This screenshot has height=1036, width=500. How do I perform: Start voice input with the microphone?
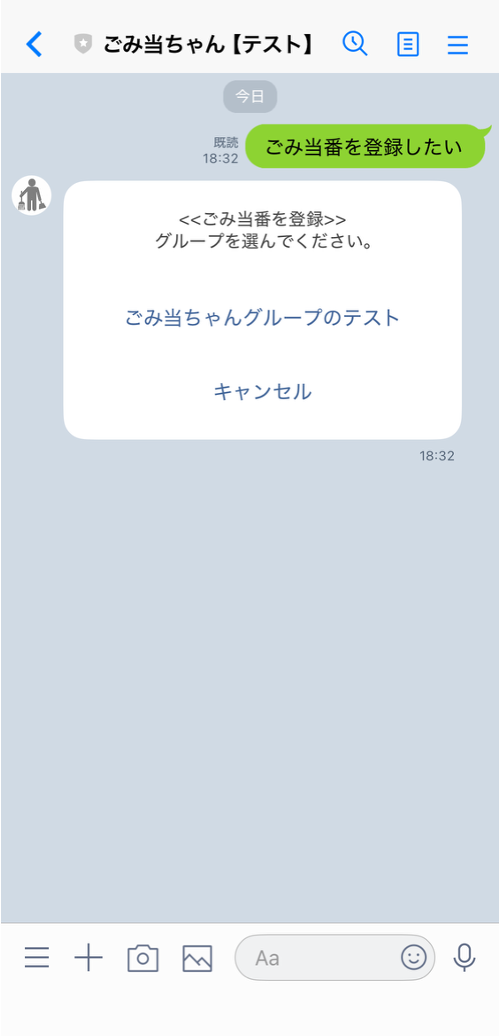tap(464, 957)
